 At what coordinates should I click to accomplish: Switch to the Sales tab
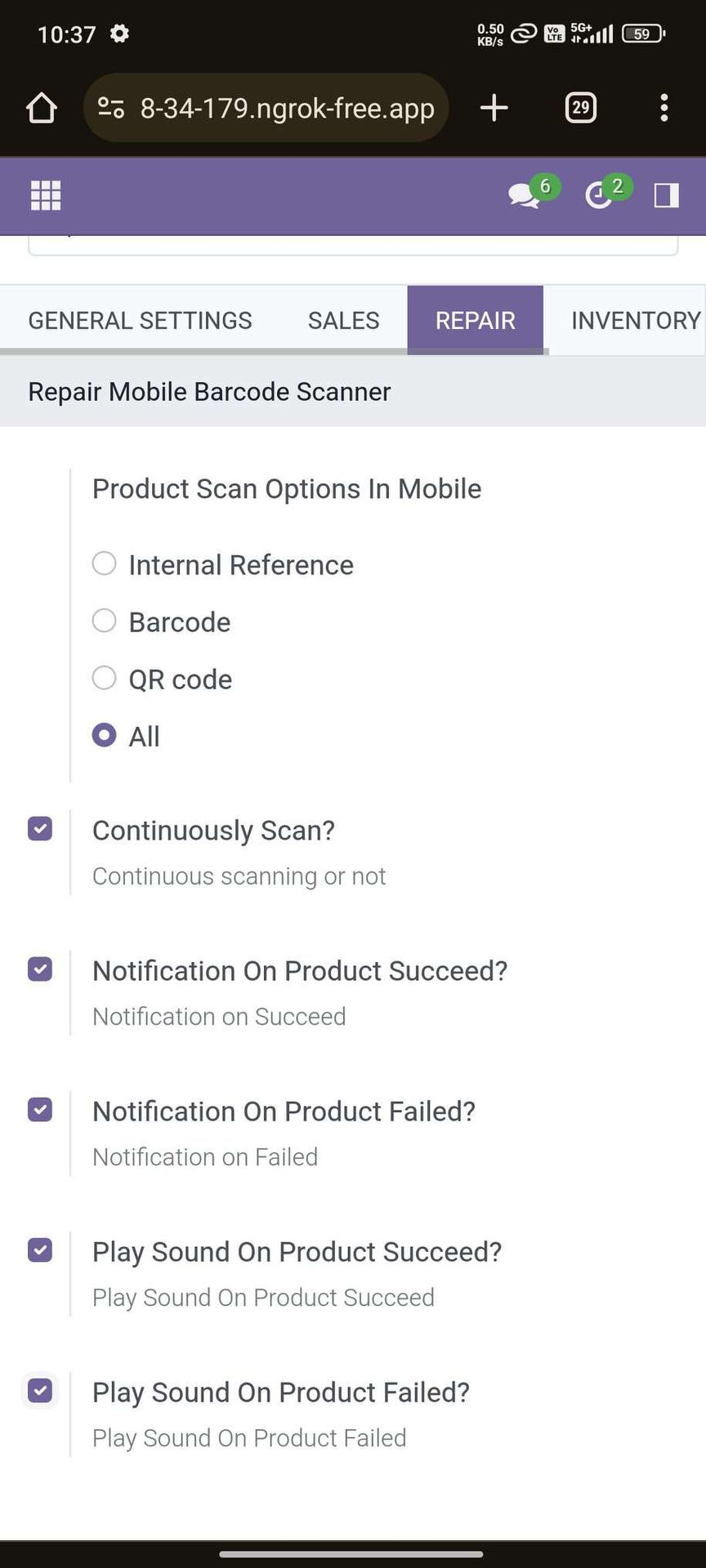pyautogui.click(x=343, y=320)
